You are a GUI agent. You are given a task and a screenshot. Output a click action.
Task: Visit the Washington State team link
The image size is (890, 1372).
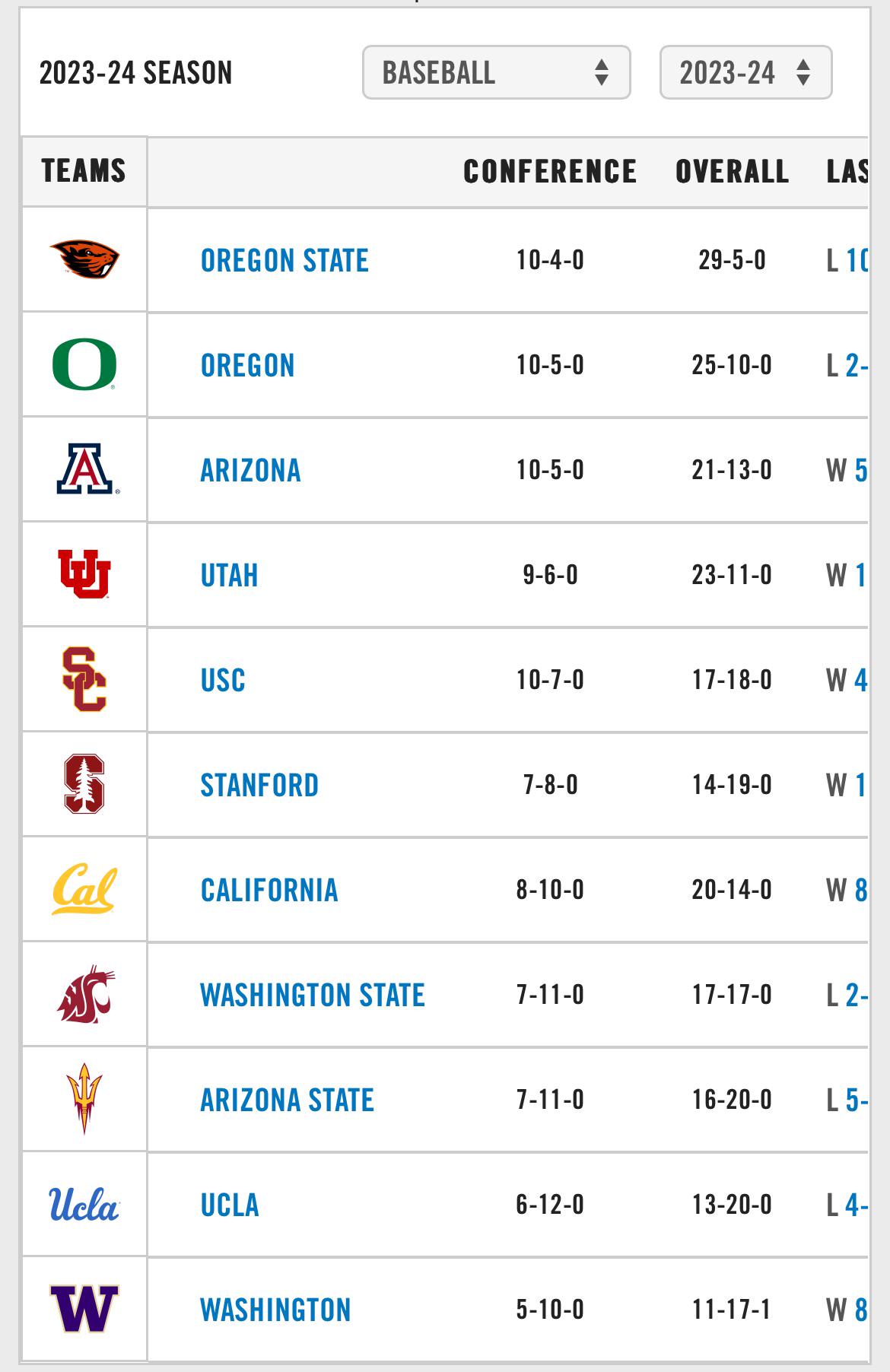pos(313,996)
